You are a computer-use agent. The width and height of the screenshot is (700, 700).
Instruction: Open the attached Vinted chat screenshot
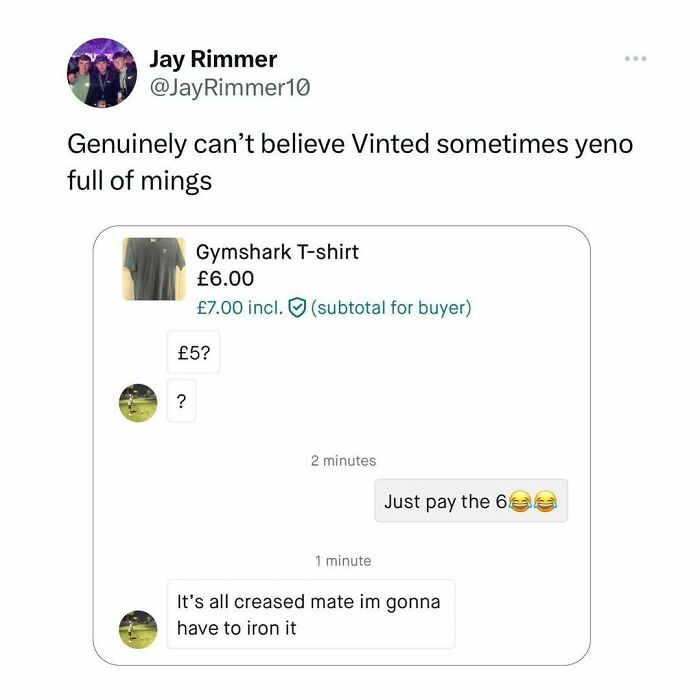341,445
